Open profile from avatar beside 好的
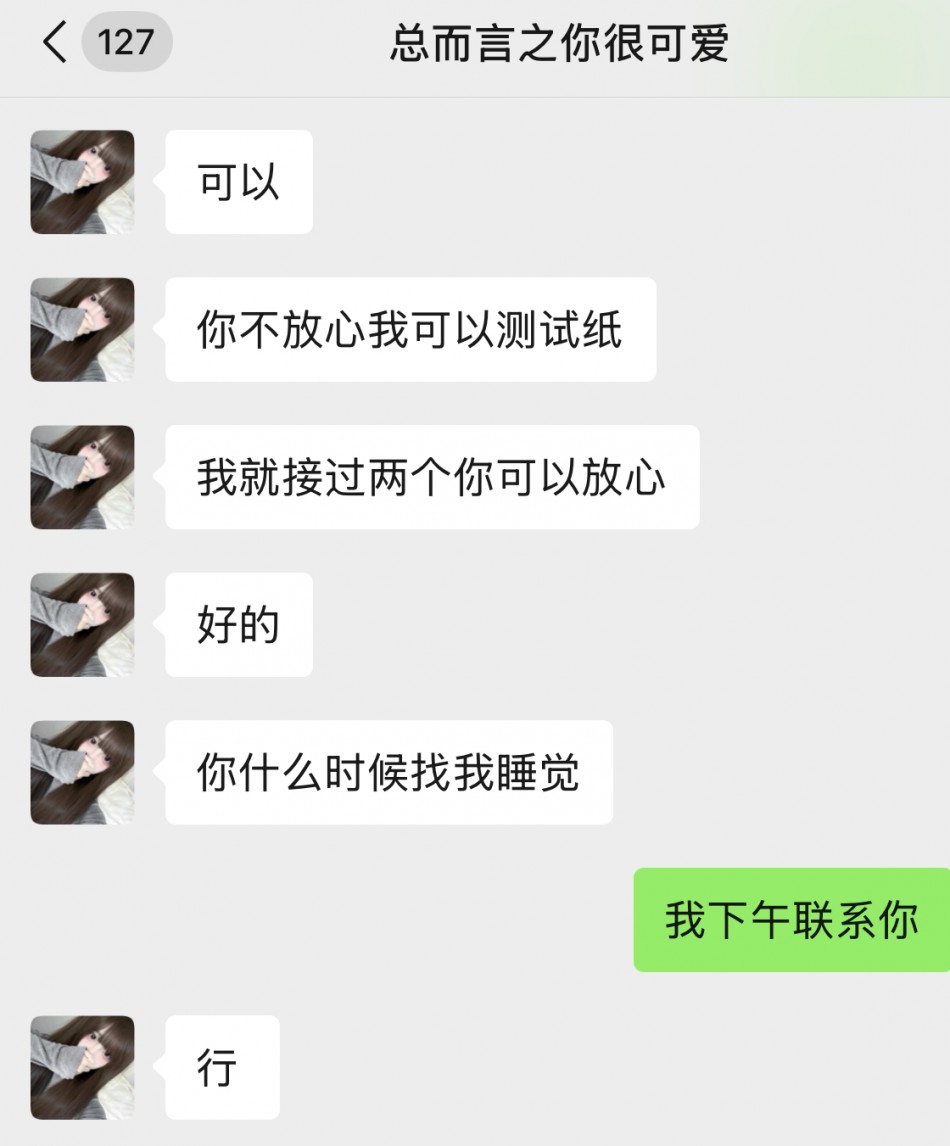This screenshot has width=950, height=1146. [x=82, y=625]
